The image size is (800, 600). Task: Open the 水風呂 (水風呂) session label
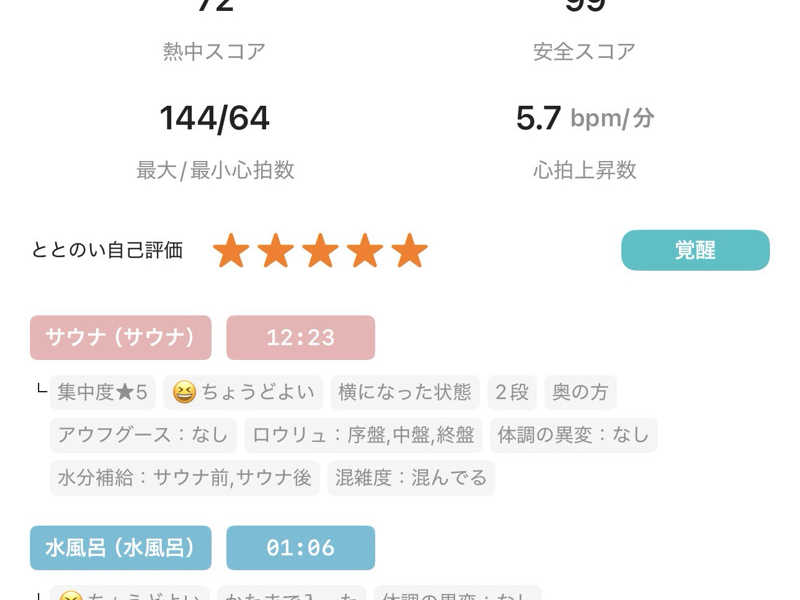click(120, 548)
